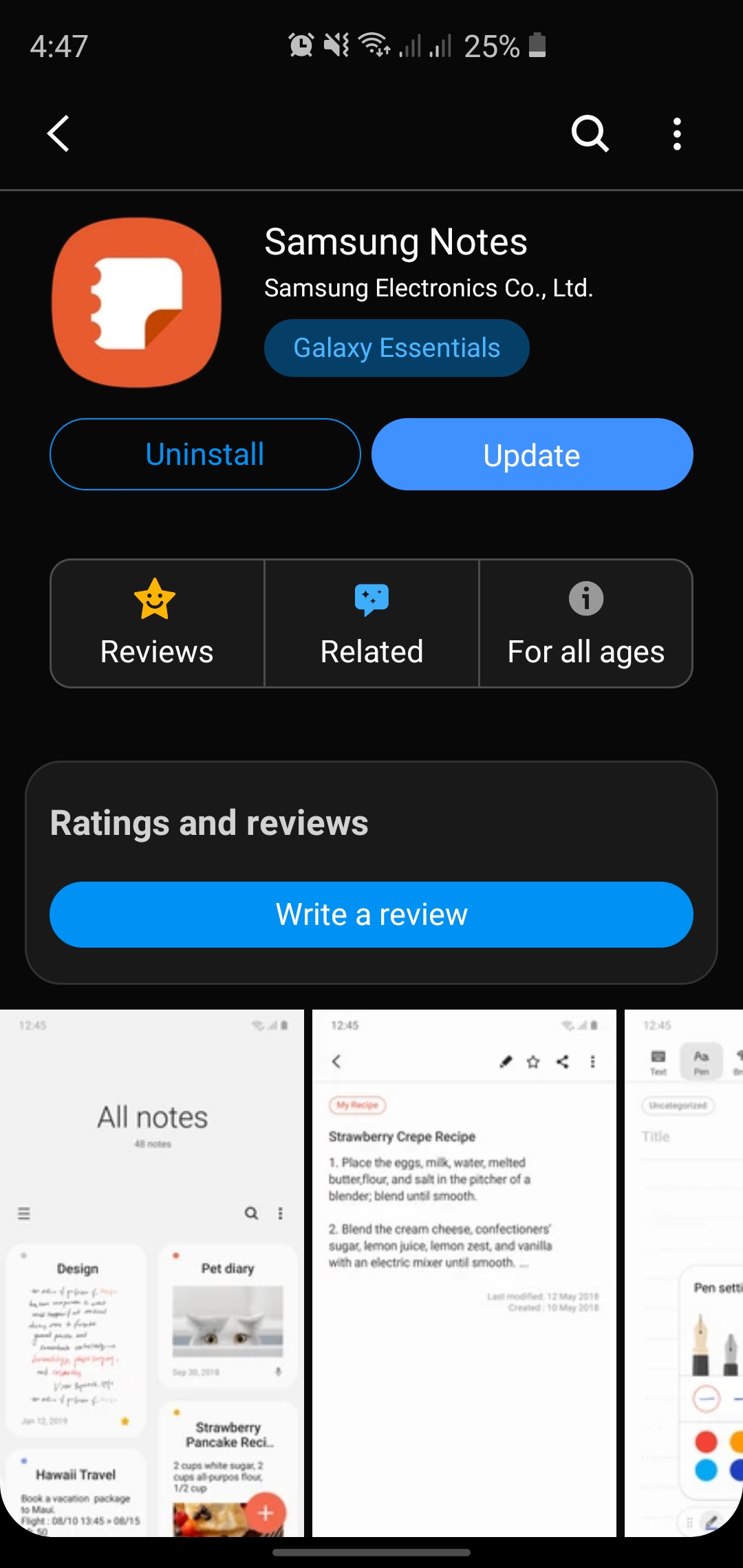
Task: Update Samsung Notes
Action: 532,455
